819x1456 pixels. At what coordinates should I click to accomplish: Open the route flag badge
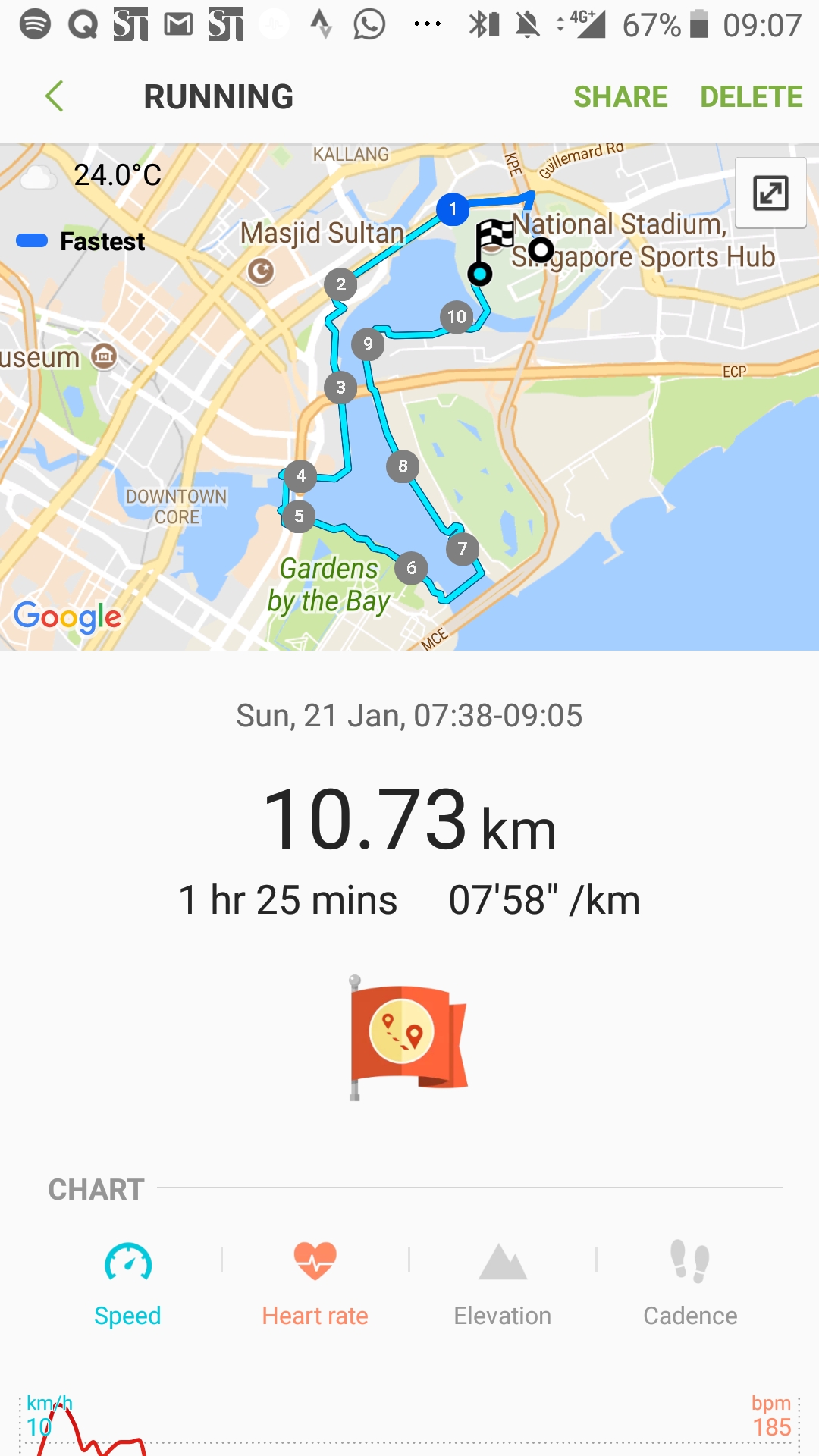[408, 1037]
